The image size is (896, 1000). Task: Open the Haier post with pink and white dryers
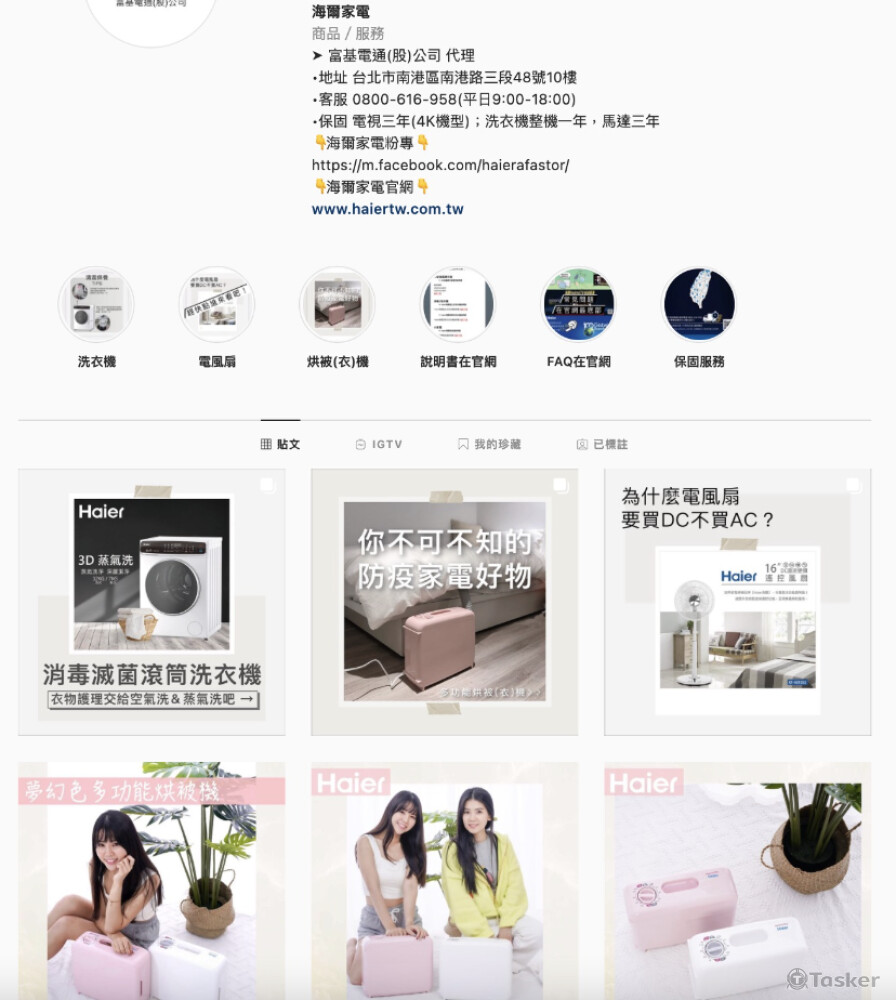click(x=737, y=880)
